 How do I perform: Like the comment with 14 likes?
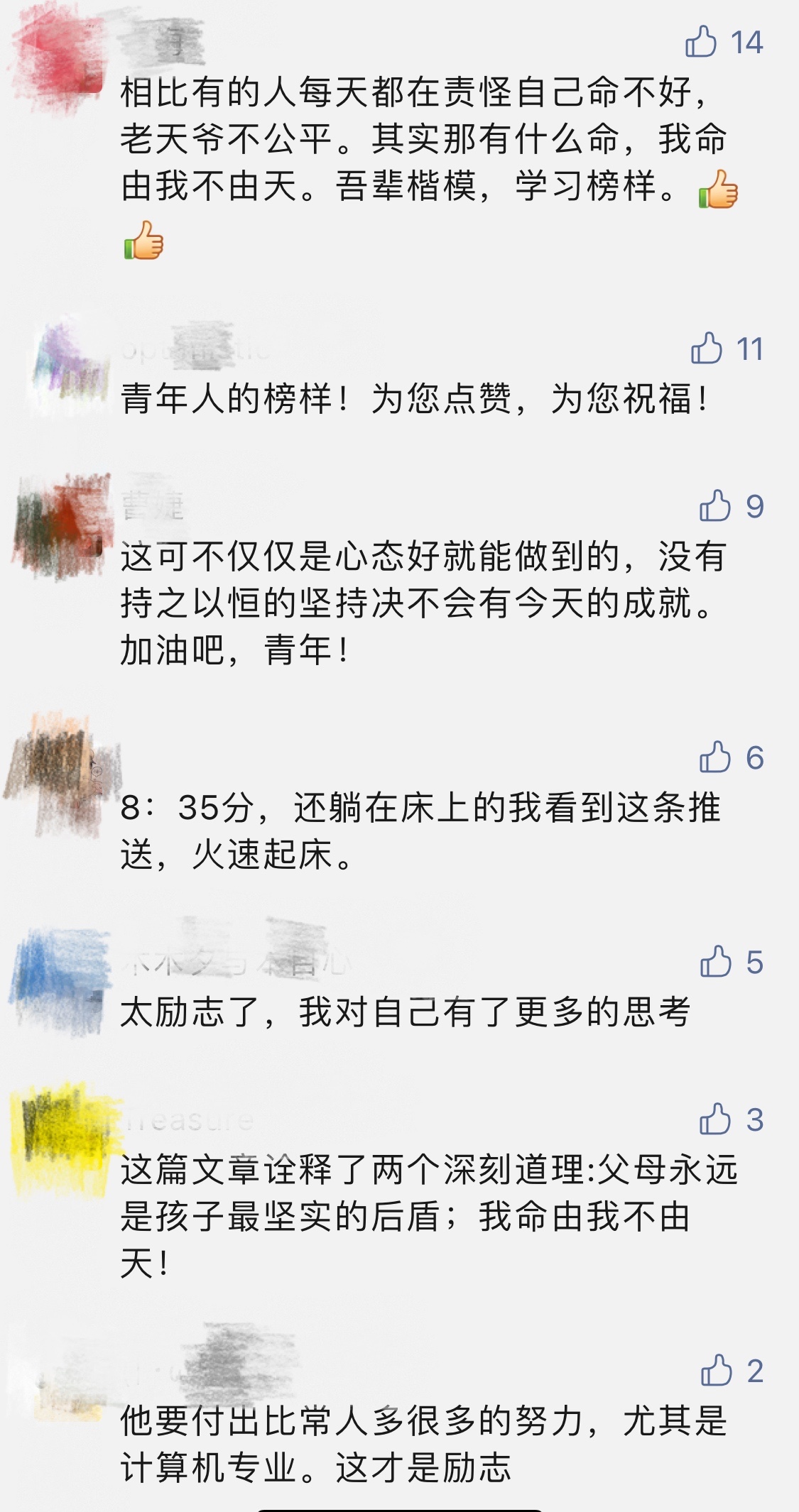701,43
